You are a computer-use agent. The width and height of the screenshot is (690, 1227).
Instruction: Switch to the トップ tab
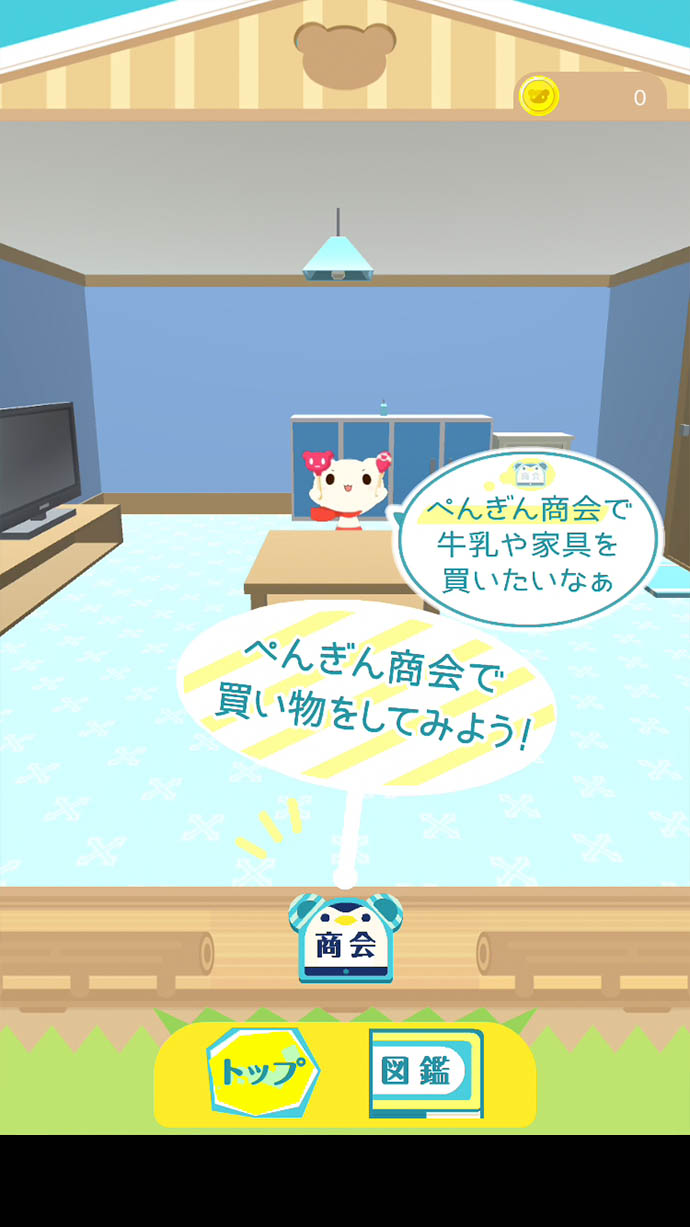(x=261, y=1072)
